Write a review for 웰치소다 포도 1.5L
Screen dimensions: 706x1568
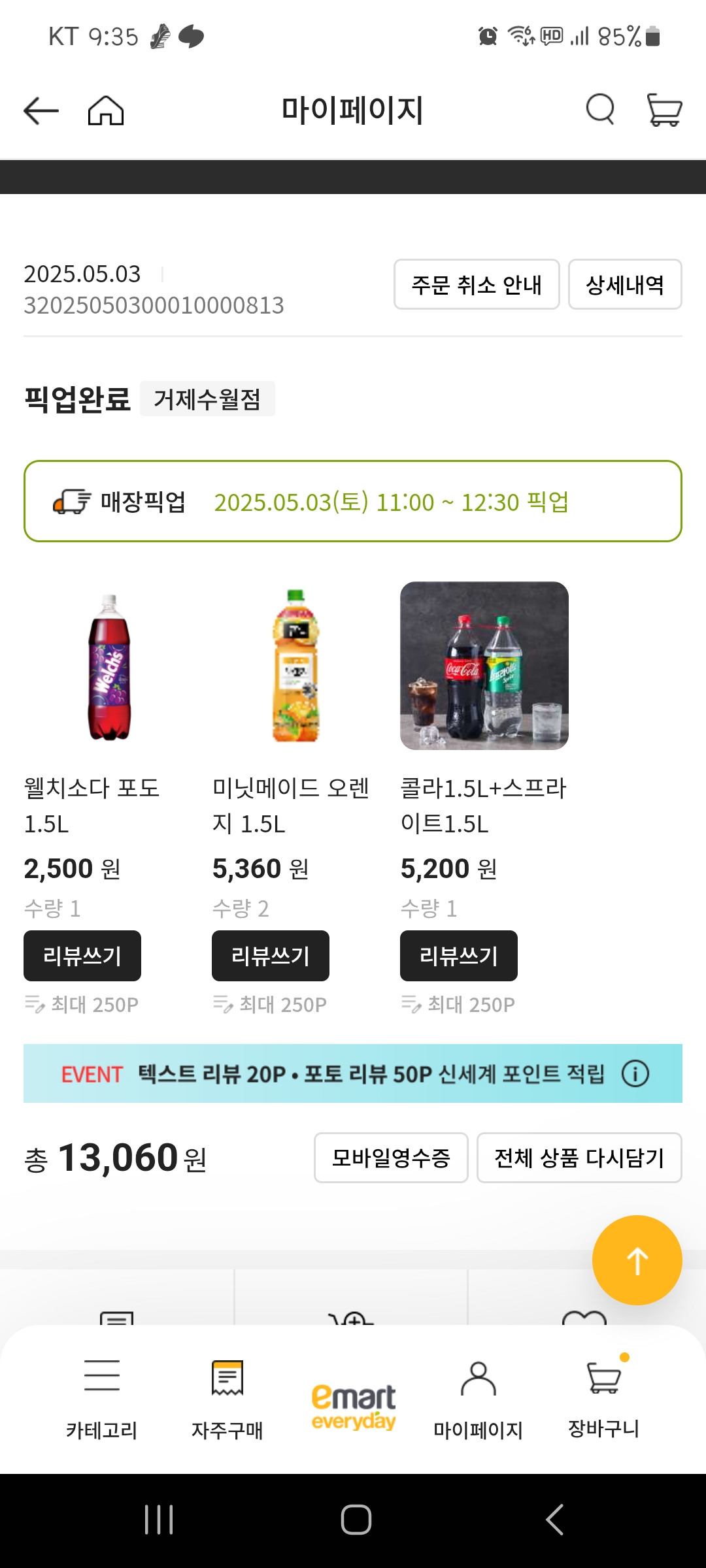82,955
